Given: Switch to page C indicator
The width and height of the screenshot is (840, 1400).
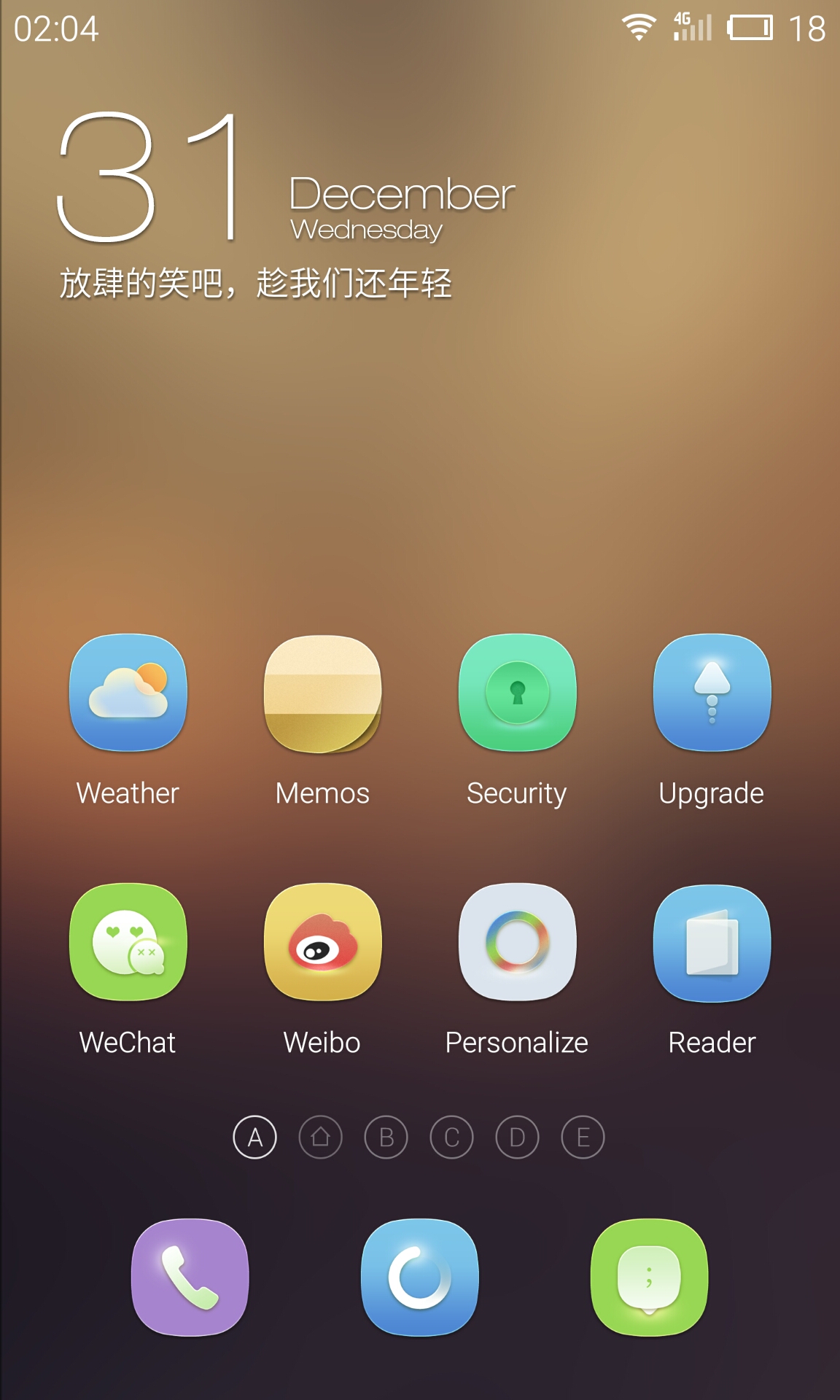Looking at the screenshot, I should pyautogui.click(x=452, y=1137).
